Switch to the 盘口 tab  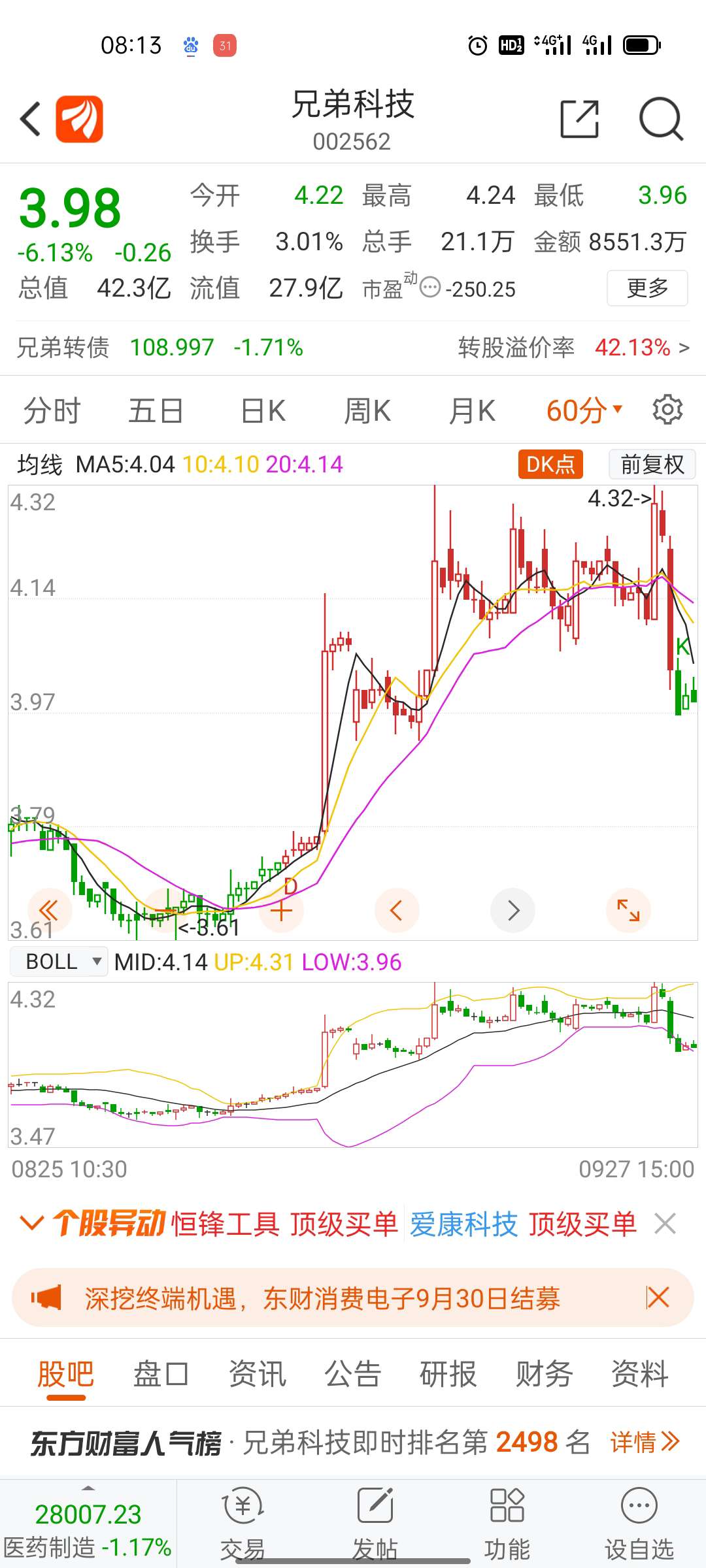161,1374
